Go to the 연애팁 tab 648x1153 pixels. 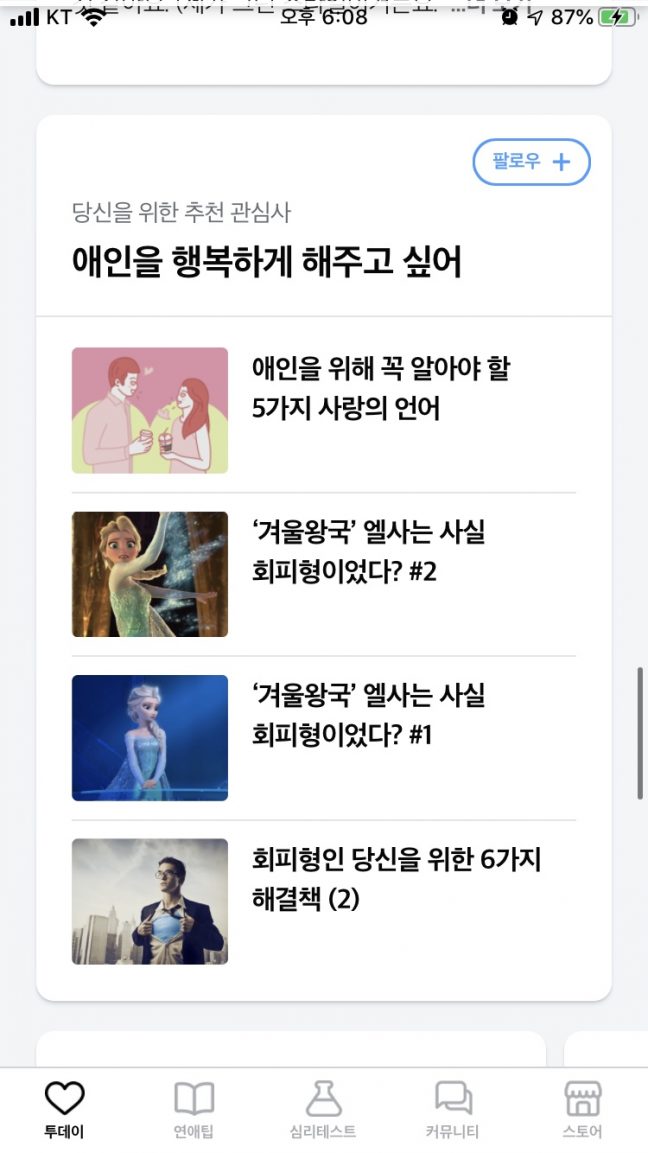click(x=194, y=1110)
